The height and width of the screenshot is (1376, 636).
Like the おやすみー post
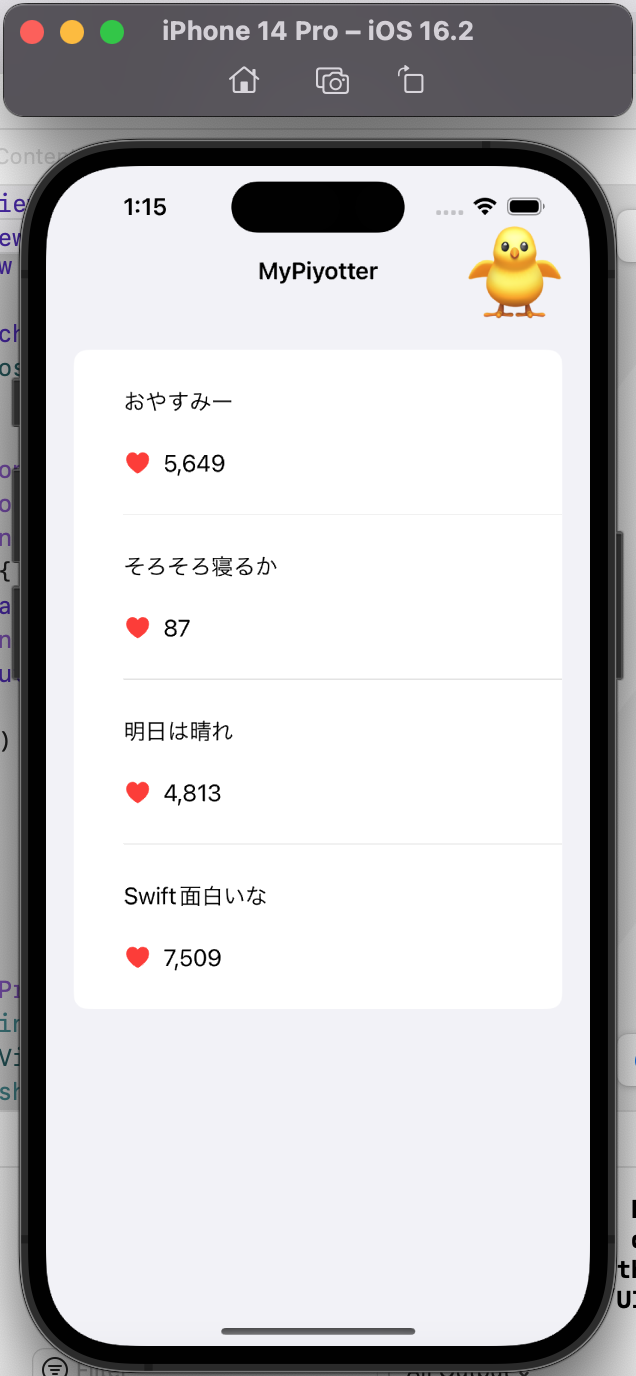tap(138, 463)
